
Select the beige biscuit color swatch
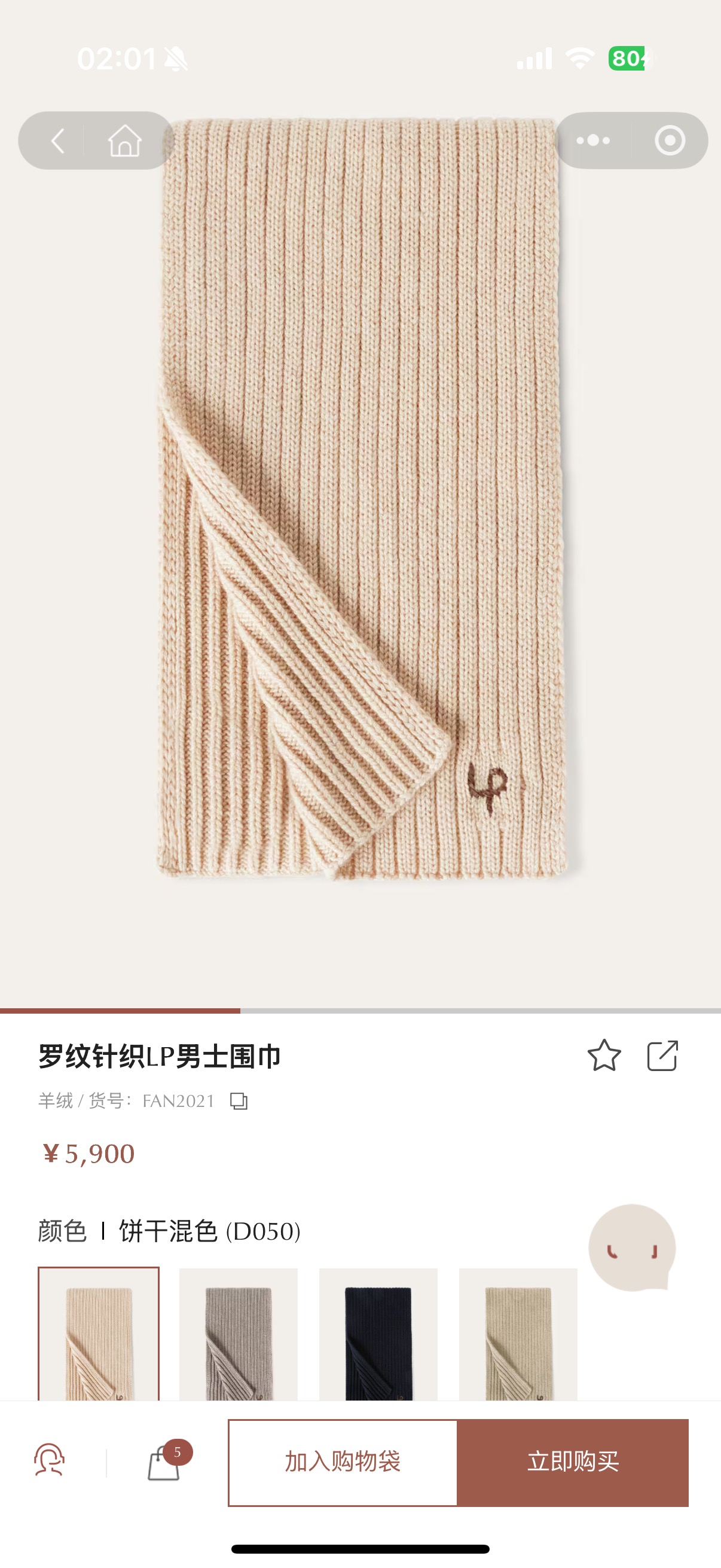(99, 1334)
